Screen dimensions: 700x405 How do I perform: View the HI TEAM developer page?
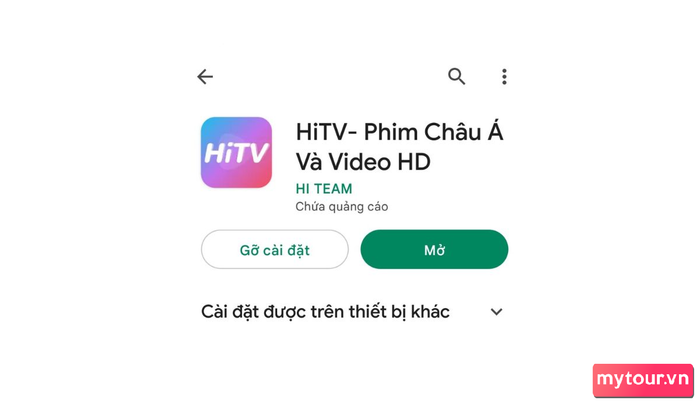(x=324, y=188)
